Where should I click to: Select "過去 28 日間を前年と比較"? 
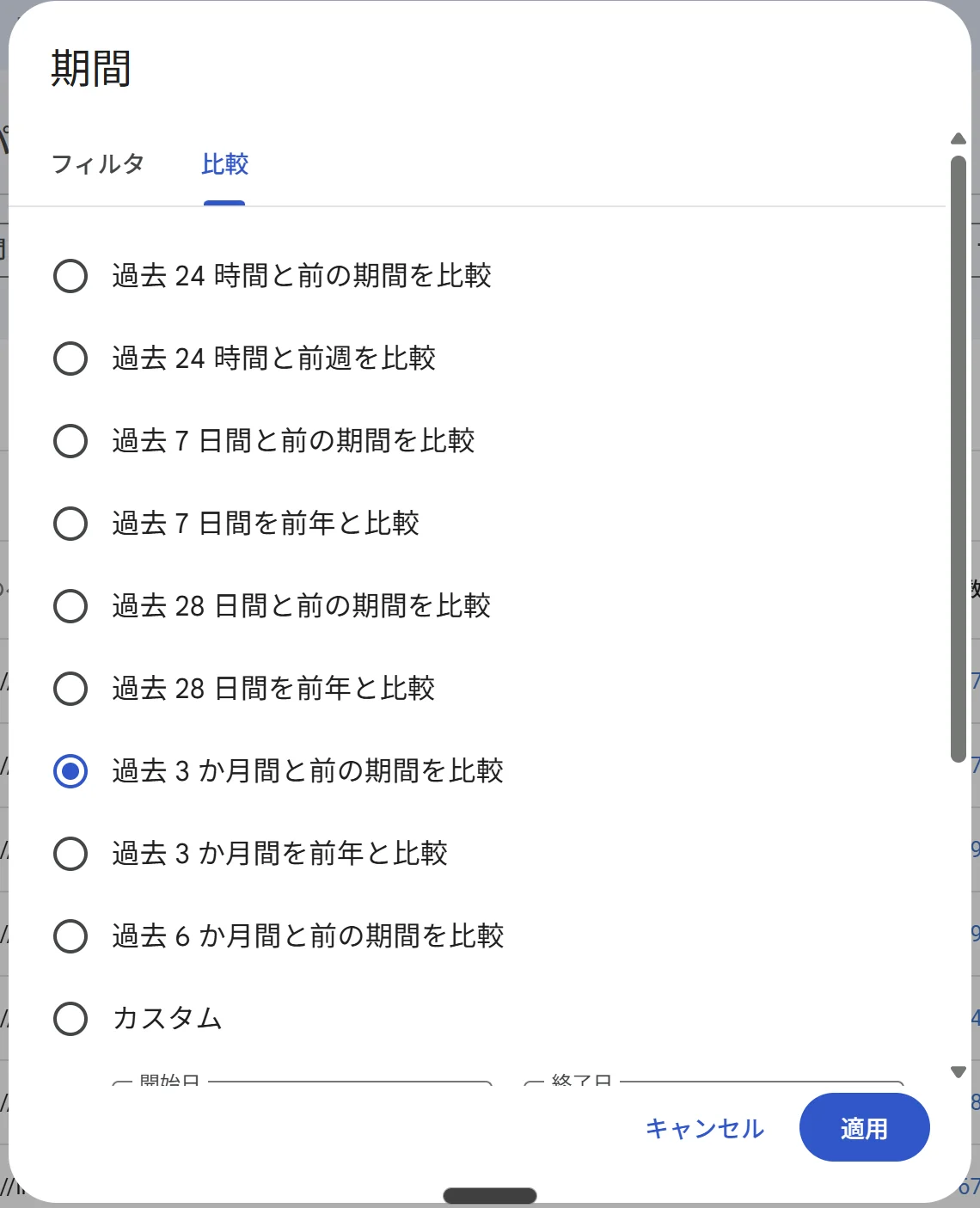click(70, 688)
